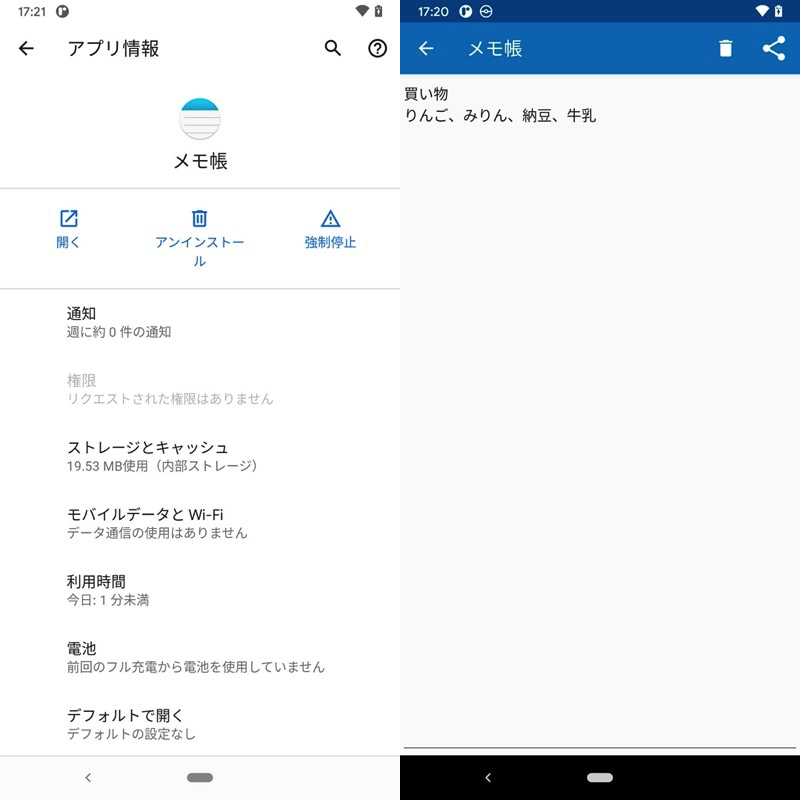Open デフォルトで開く settings
The height and width of the screenshot is (800, 800).
click(x=200, y=724)
